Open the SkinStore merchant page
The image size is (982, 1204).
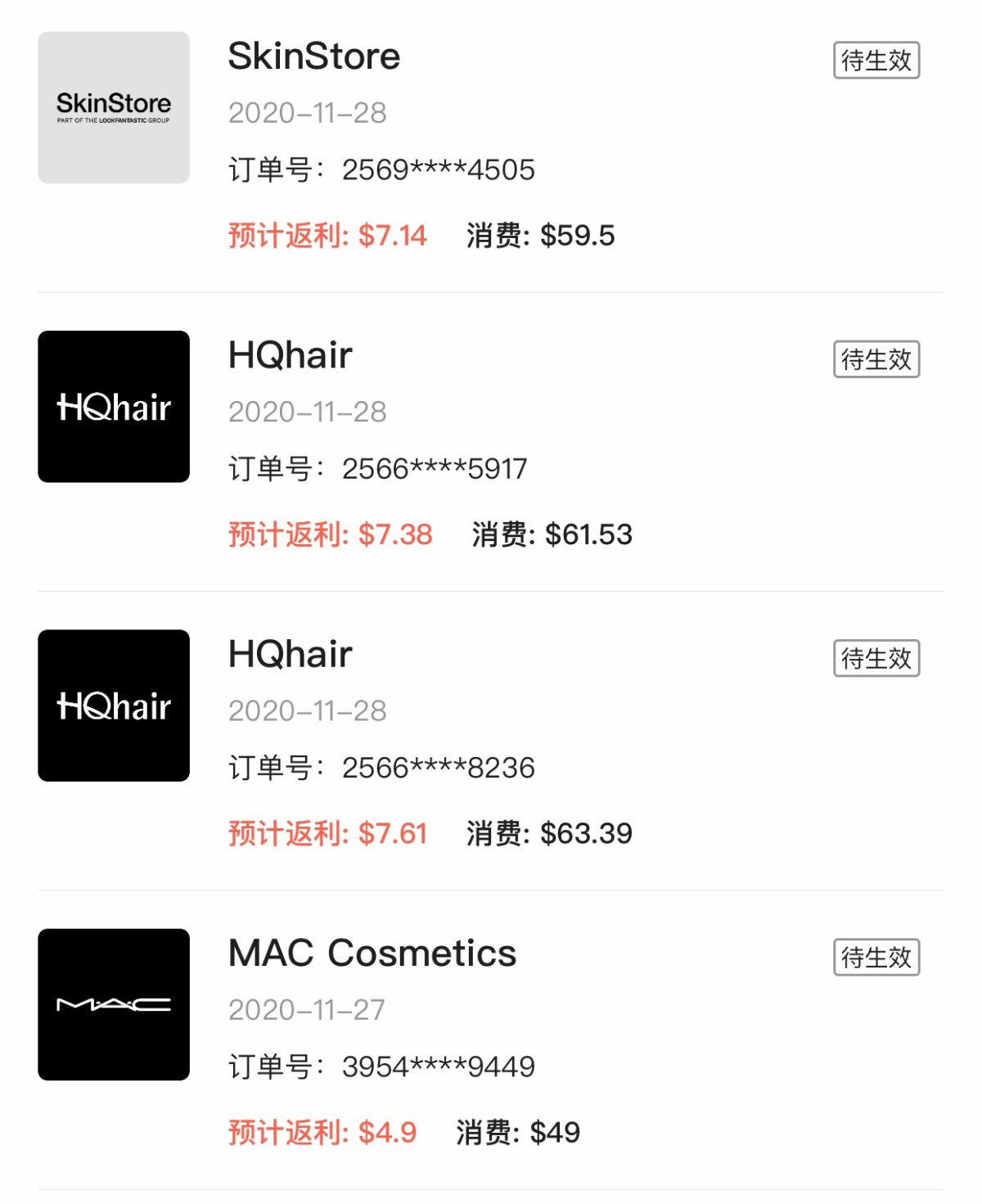313,56
